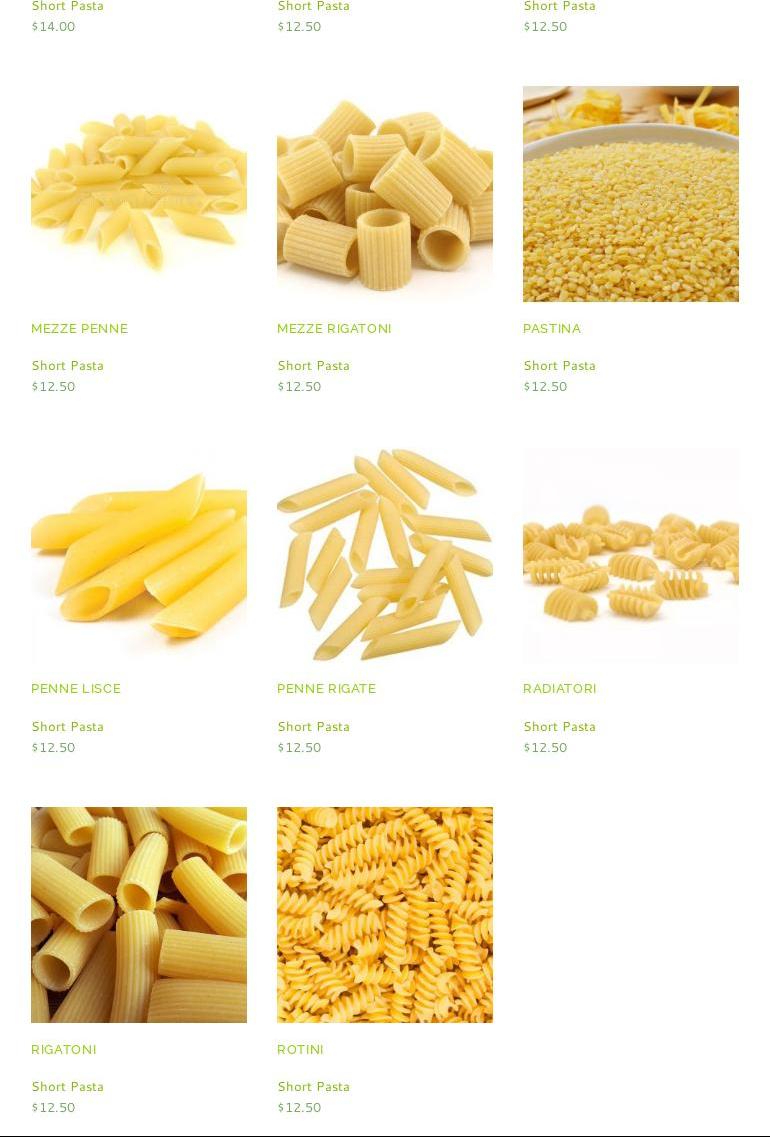
Task: Tap the RIGATONI title link
Action: [64, 1050]
